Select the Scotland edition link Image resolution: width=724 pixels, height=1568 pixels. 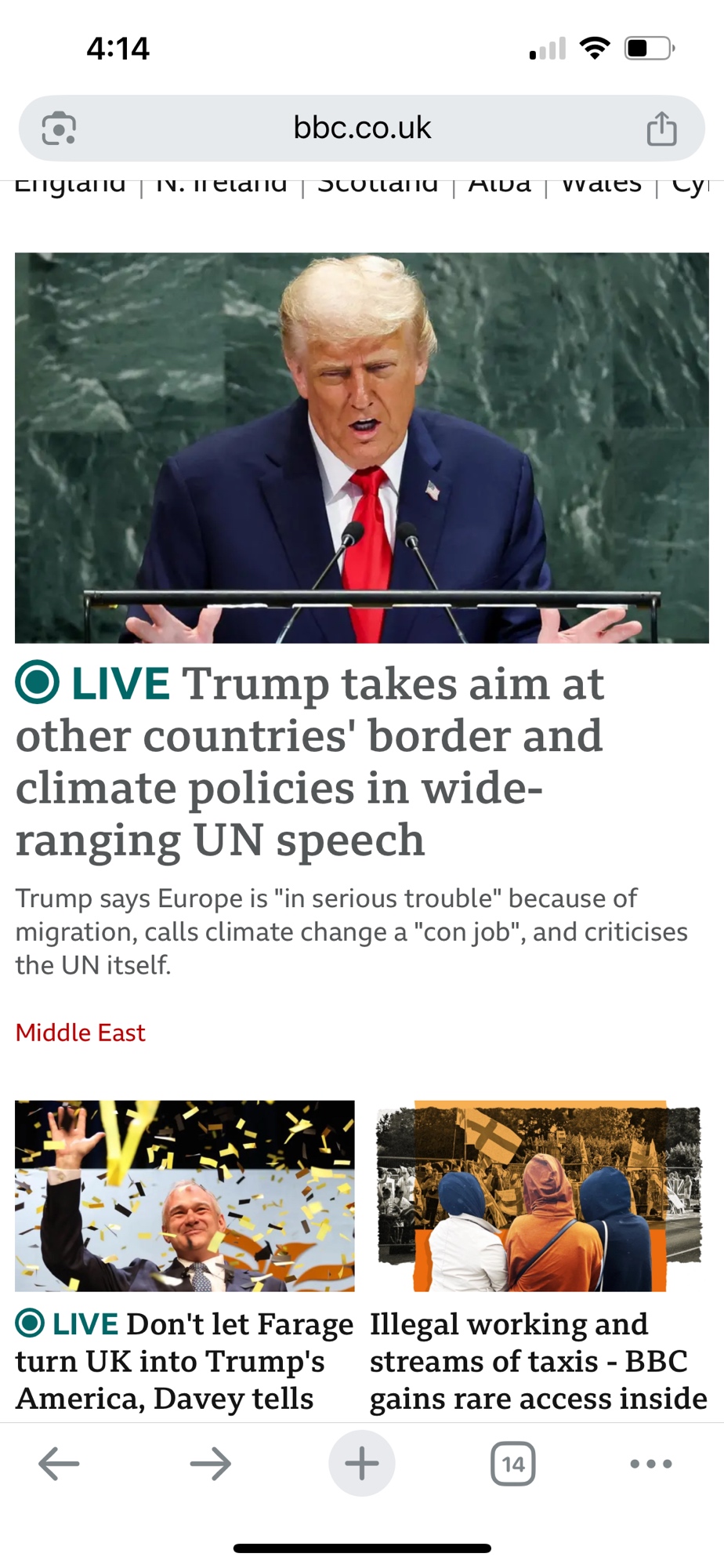click(x=378, y=185)
